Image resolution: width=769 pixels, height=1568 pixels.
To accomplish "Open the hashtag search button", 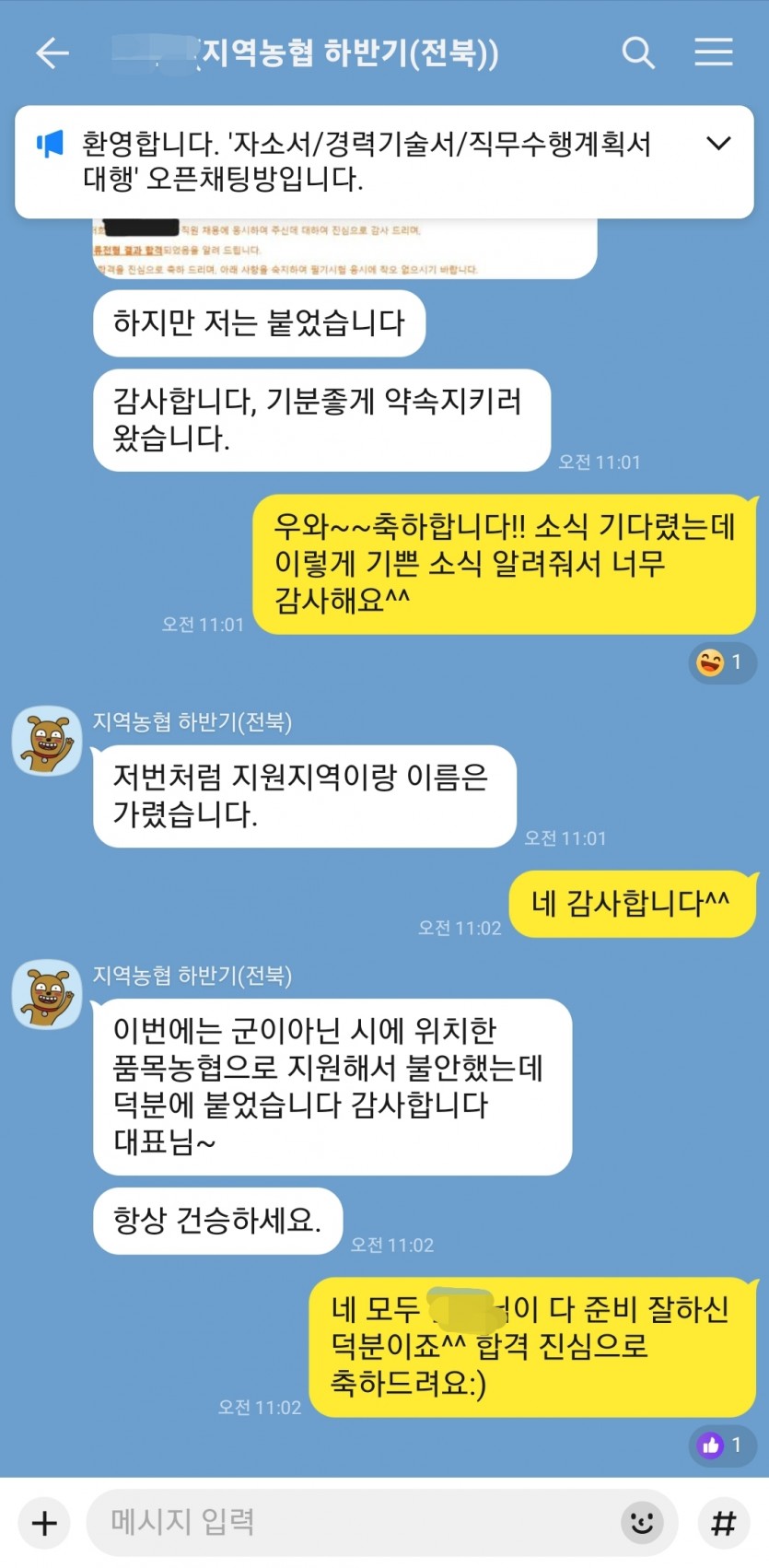I will coord(724,1522).
